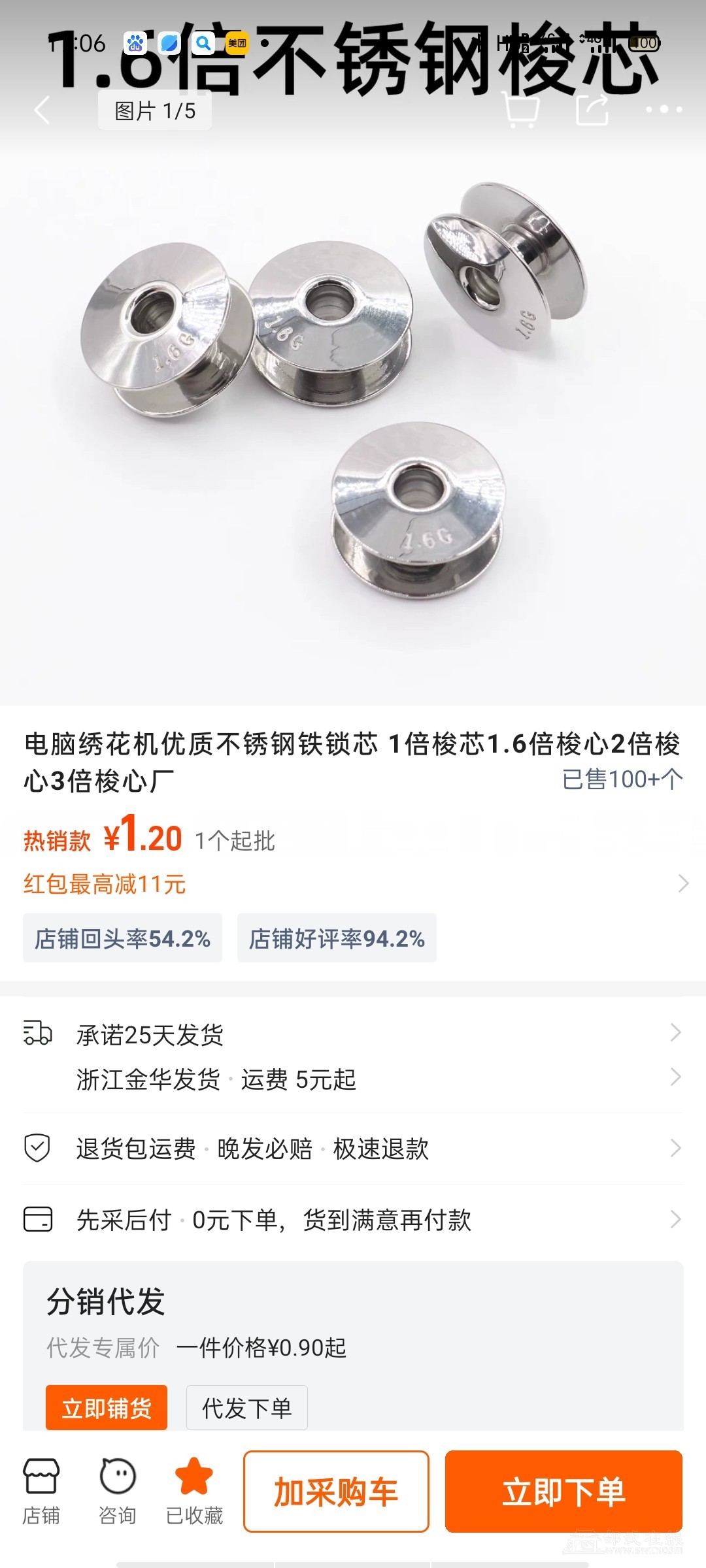Viewport: 706px width, 1568px height.
Task: Open the 承诺25天发货 delivery details
Action: click(353, 1035)
